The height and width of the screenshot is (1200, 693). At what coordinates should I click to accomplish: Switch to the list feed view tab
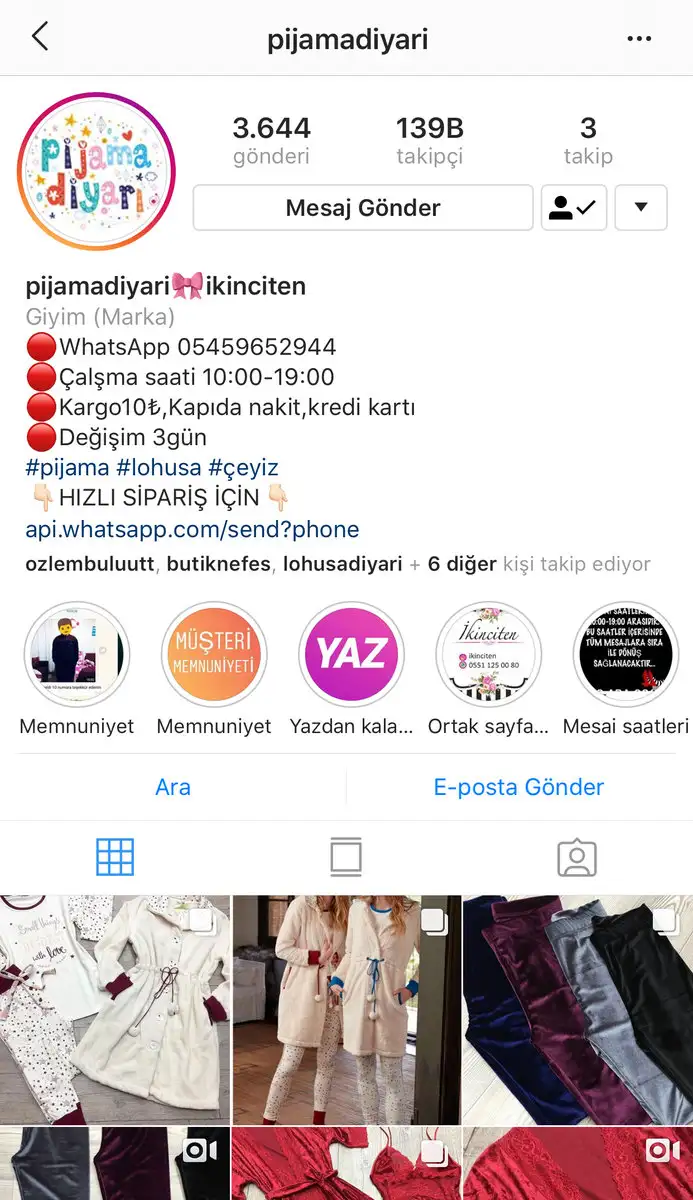click(346, 857)
